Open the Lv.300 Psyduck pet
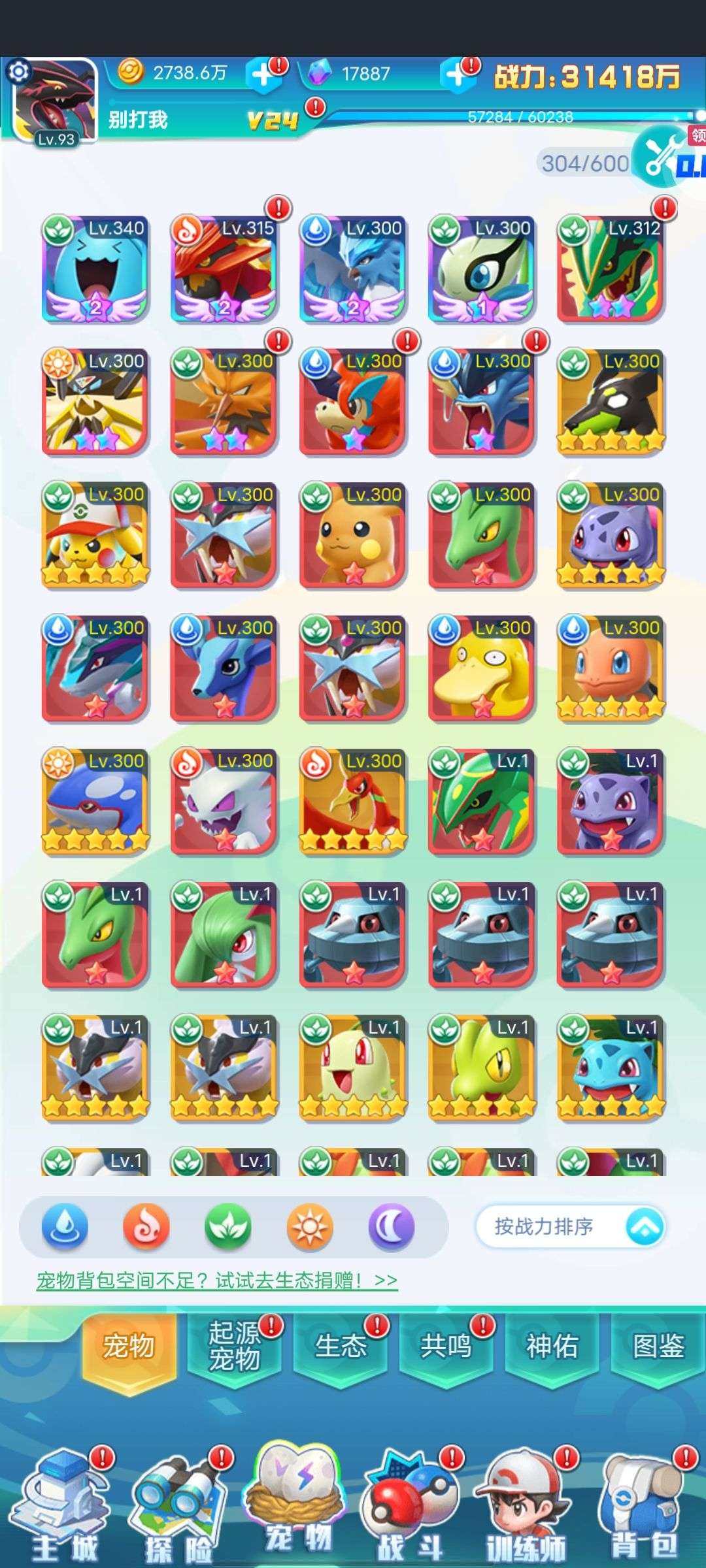706x1568 pixels. click(482, 669)
